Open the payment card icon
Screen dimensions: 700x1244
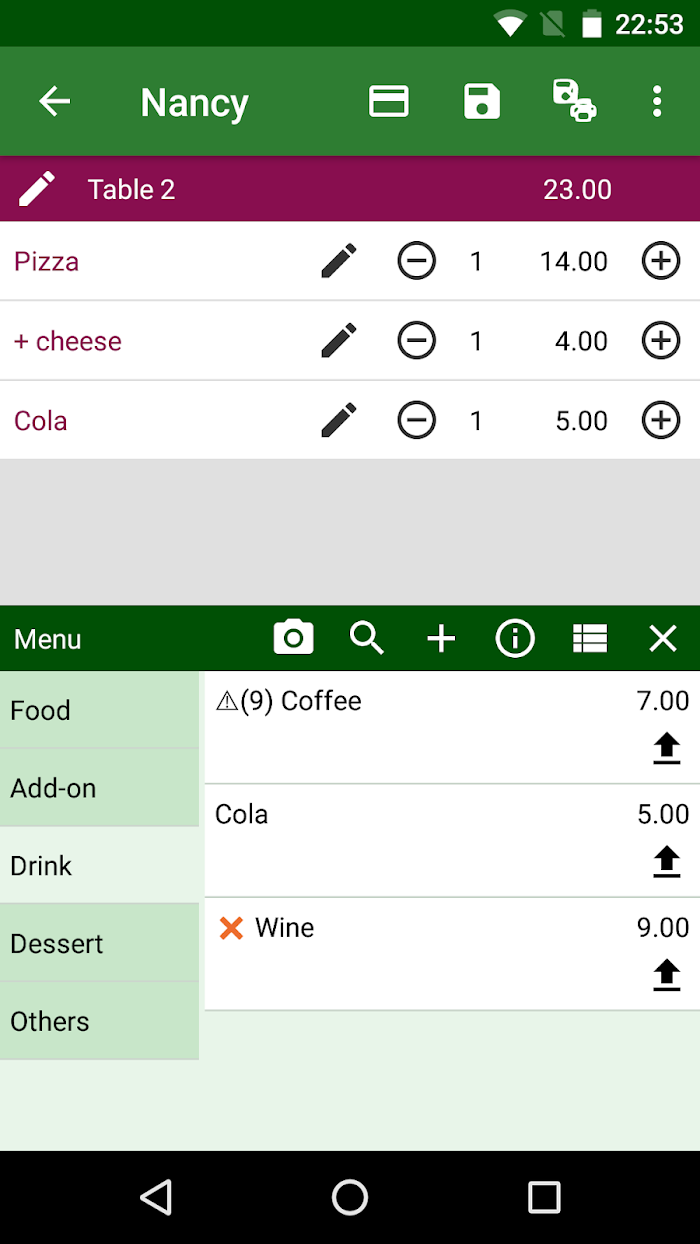(388, 101)
